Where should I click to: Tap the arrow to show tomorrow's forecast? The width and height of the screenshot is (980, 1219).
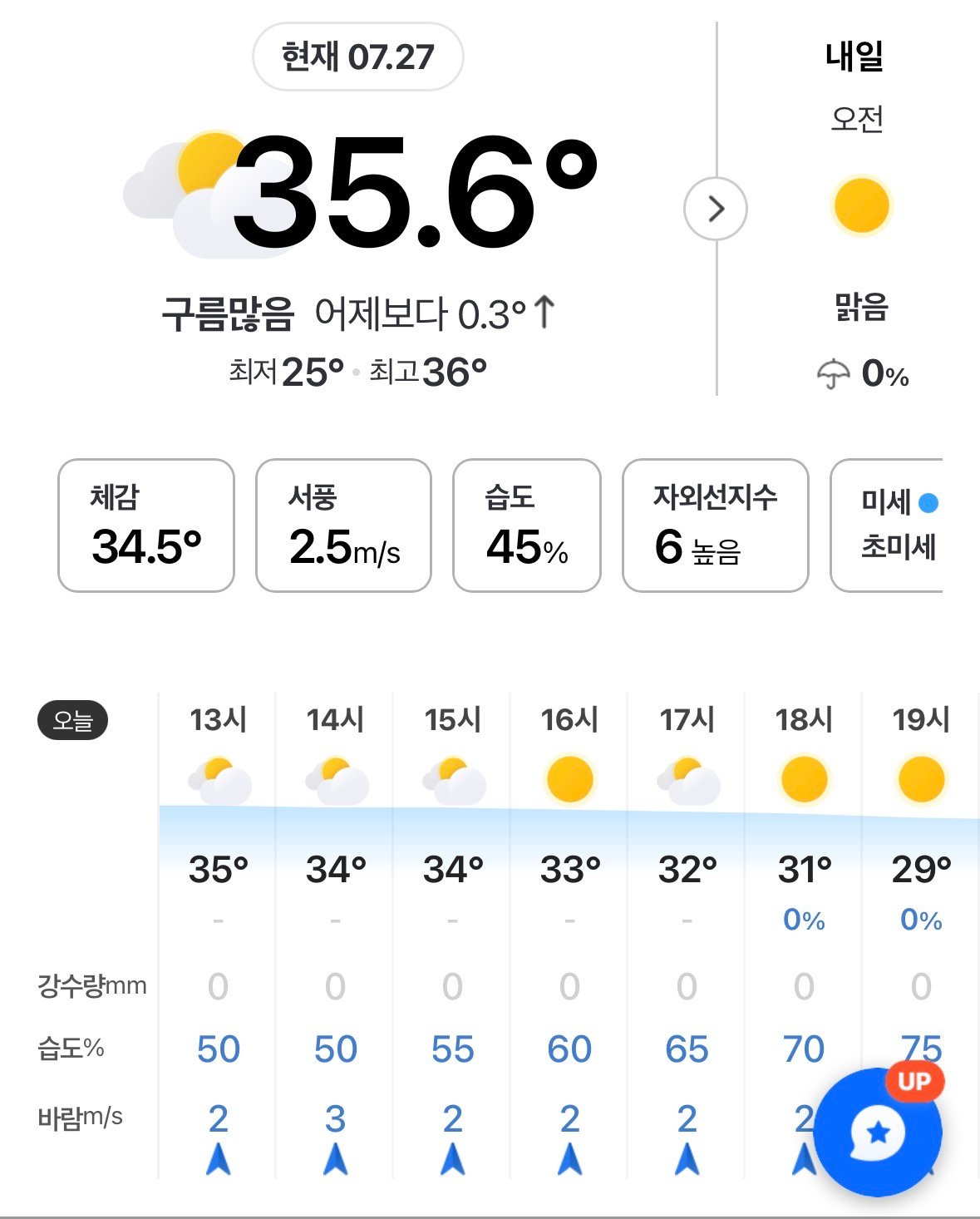[716, 209]
